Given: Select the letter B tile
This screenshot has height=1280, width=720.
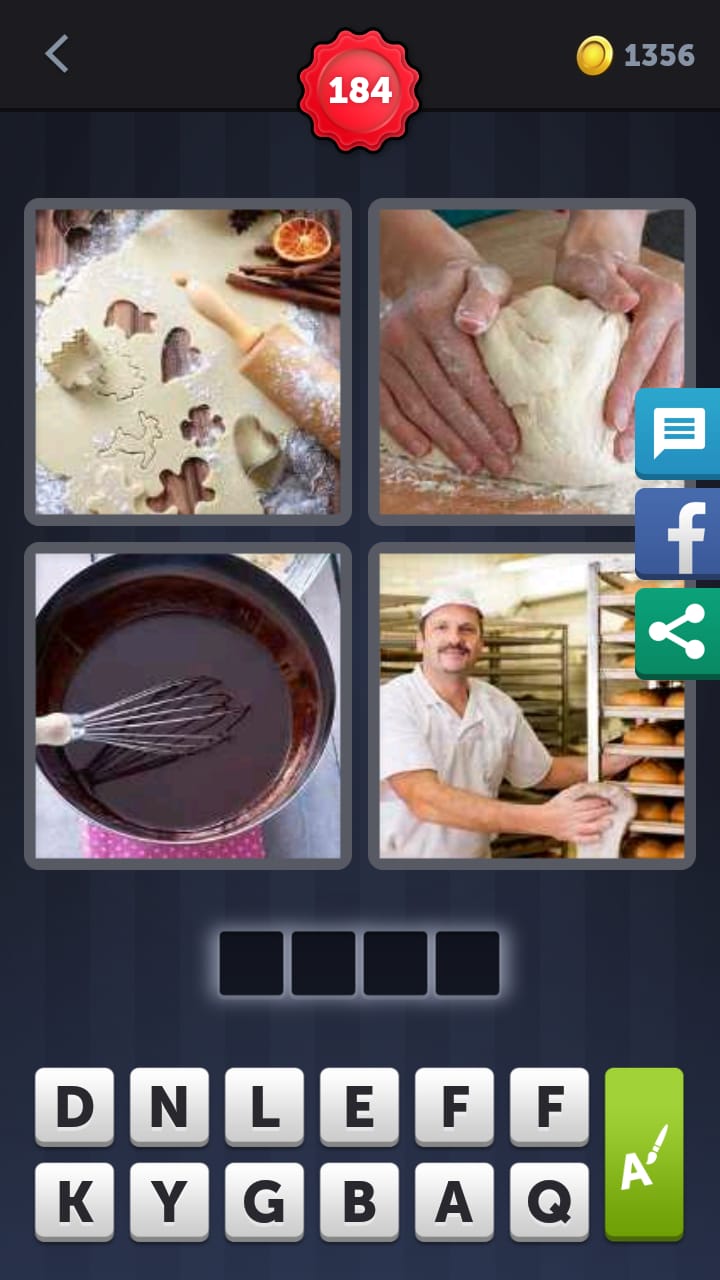Looking at the screenshot, I should click(x=359, y=1201).
